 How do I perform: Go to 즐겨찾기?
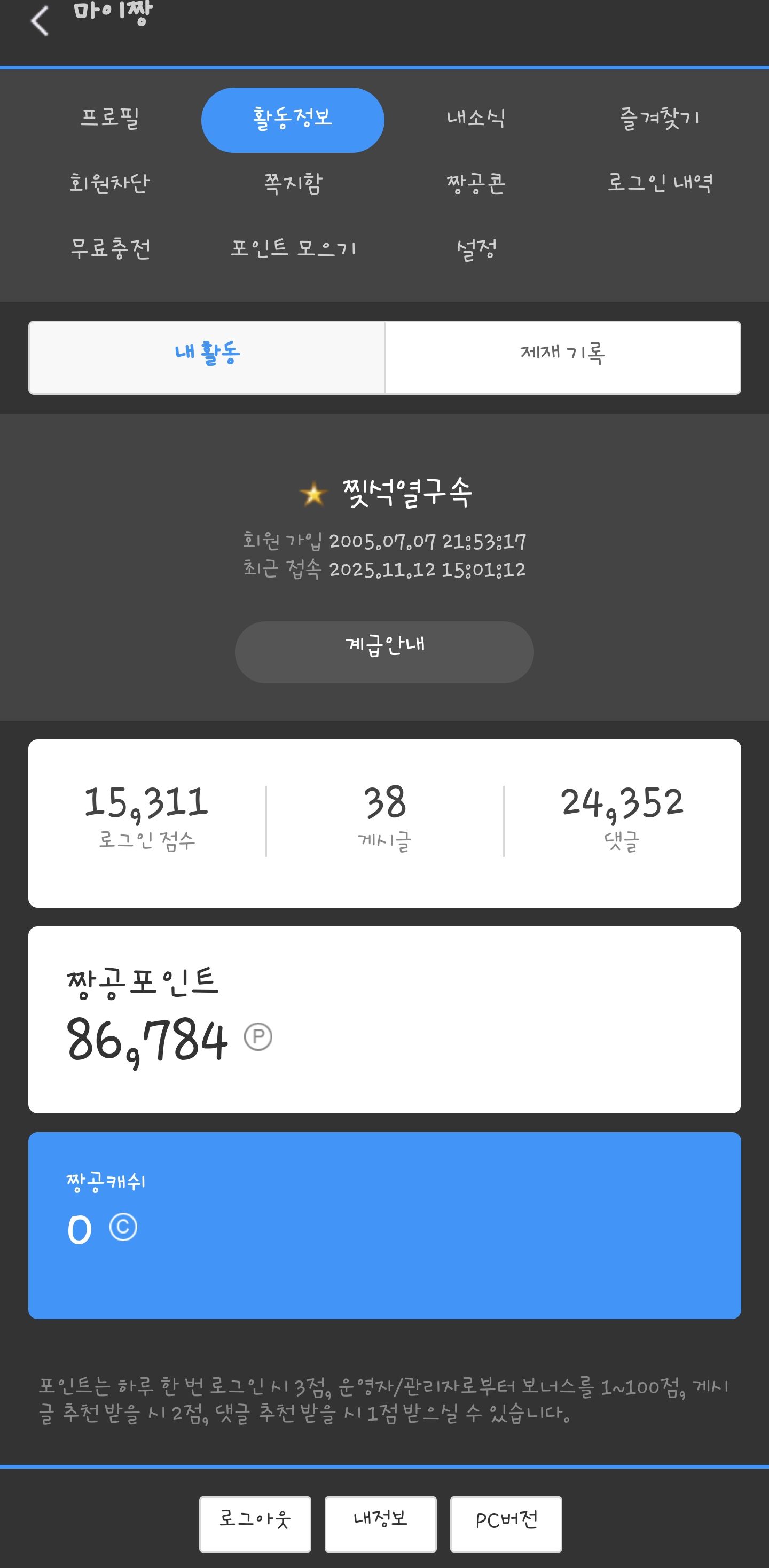click(x=660, y=118)
